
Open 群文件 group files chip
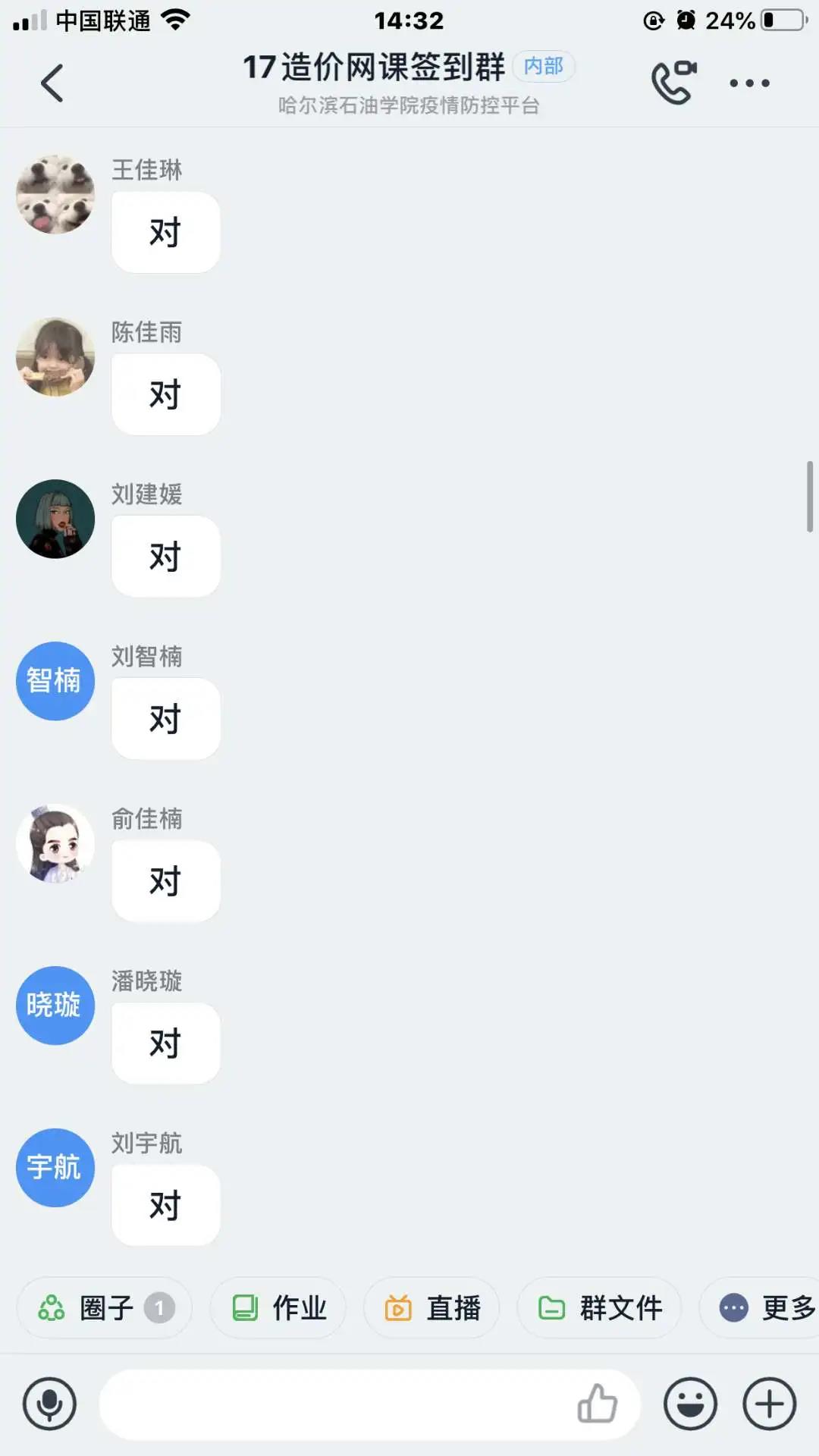[x=599, y=1308]
